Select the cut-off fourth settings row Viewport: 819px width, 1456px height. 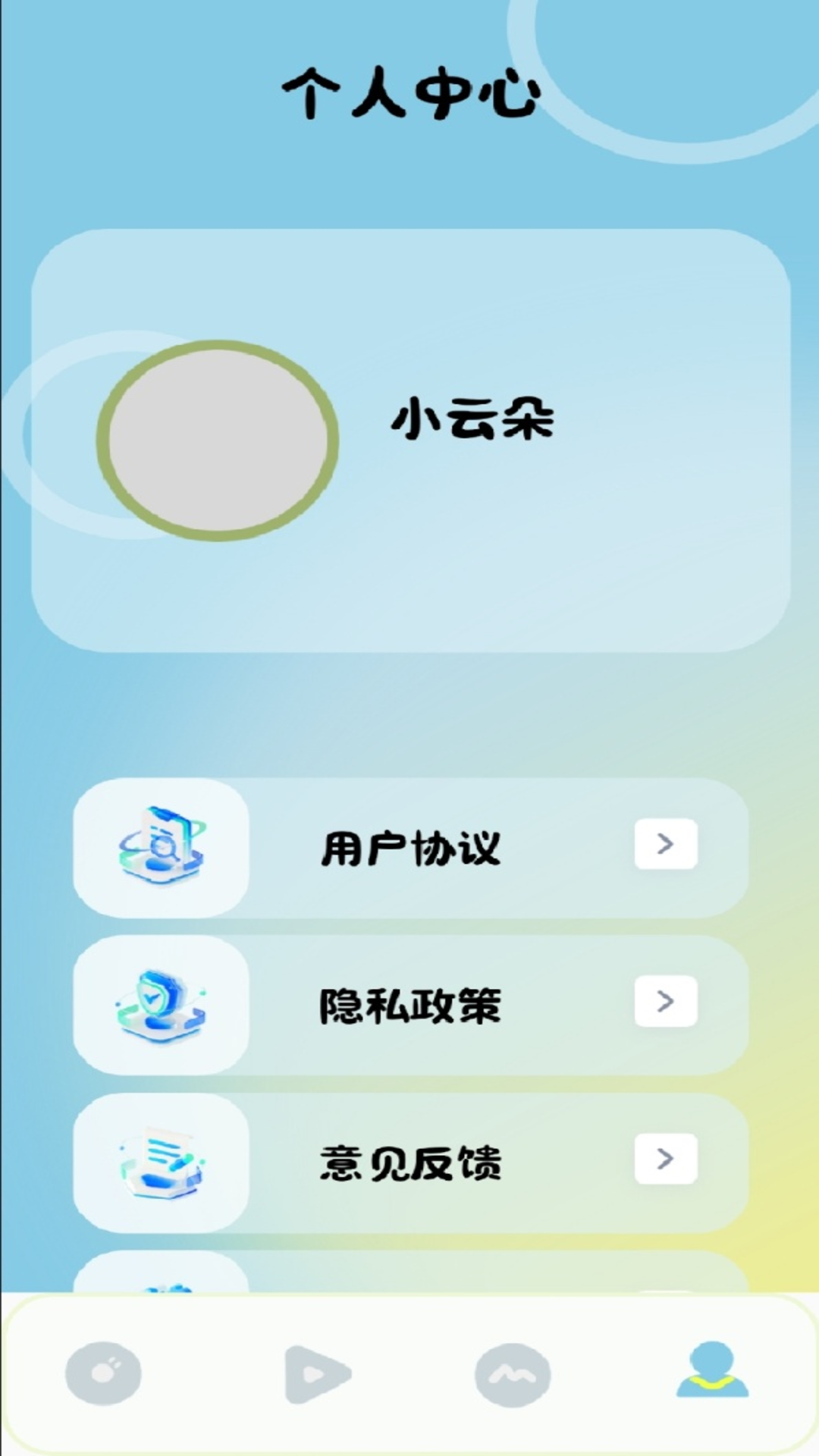409,1274
